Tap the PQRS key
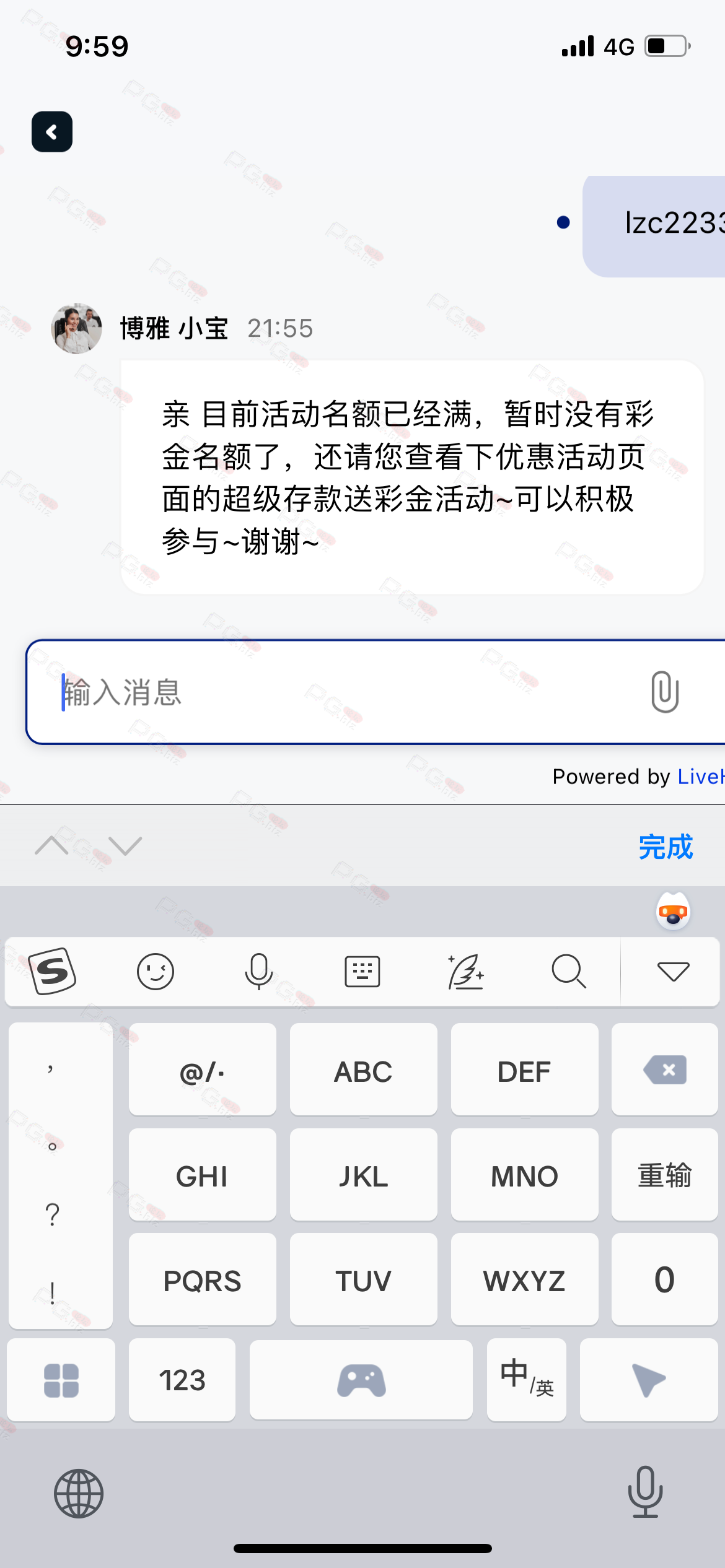 coord(202,1280)
